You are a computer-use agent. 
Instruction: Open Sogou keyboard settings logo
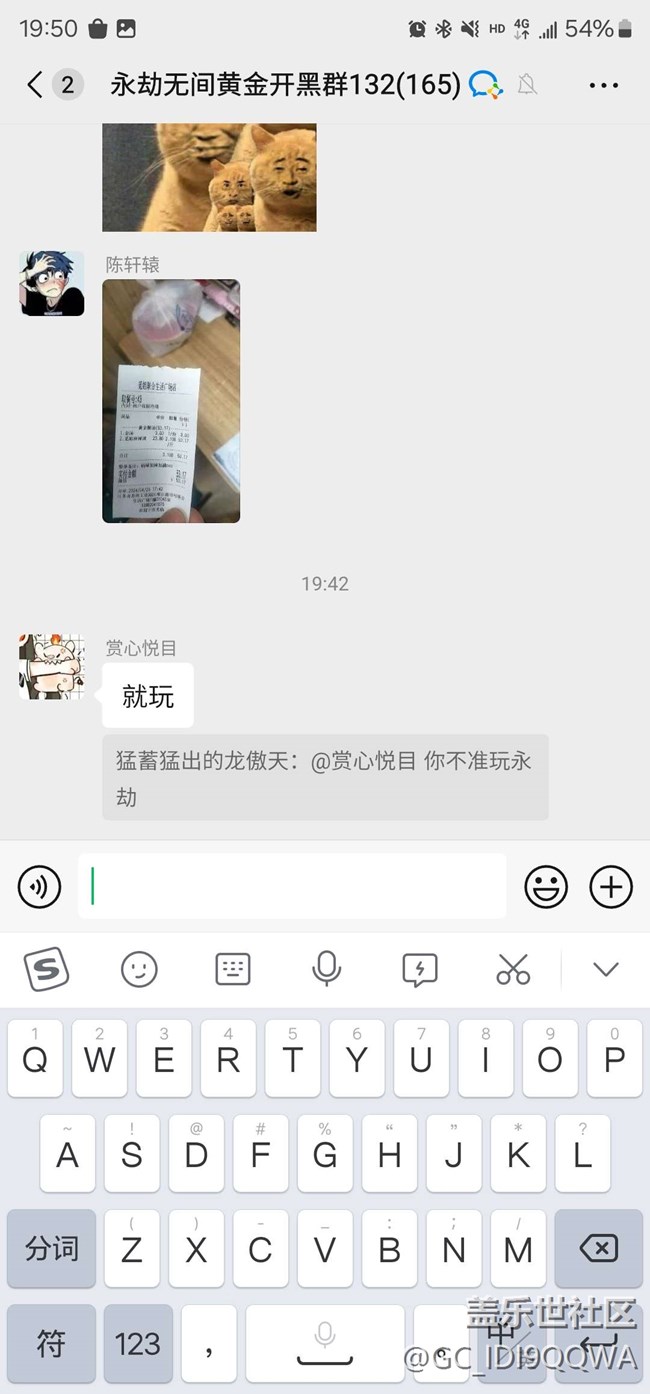point(46,968)
